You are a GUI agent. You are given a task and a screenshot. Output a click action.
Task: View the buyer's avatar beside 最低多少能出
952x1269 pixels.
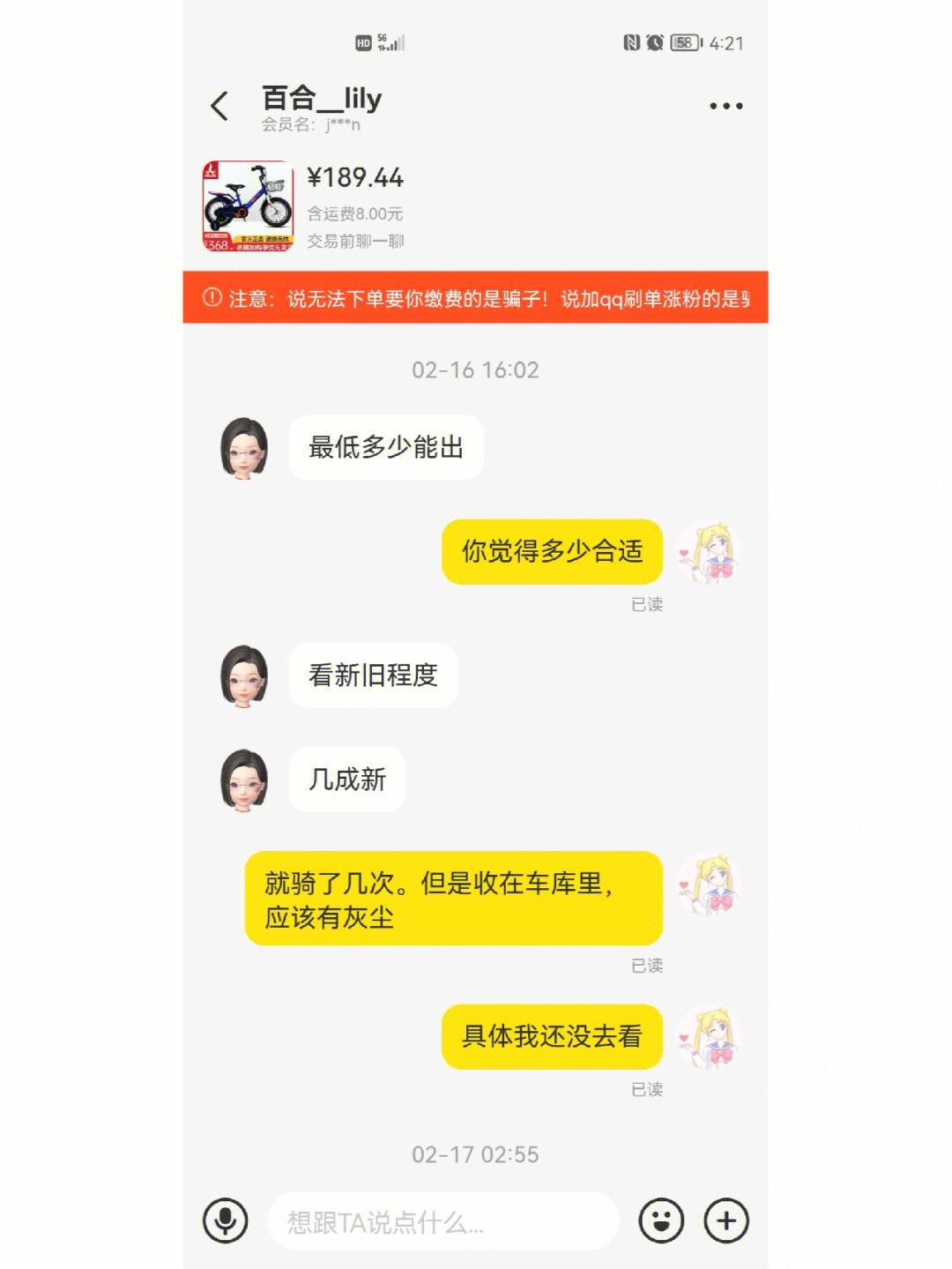pos(244,448)
